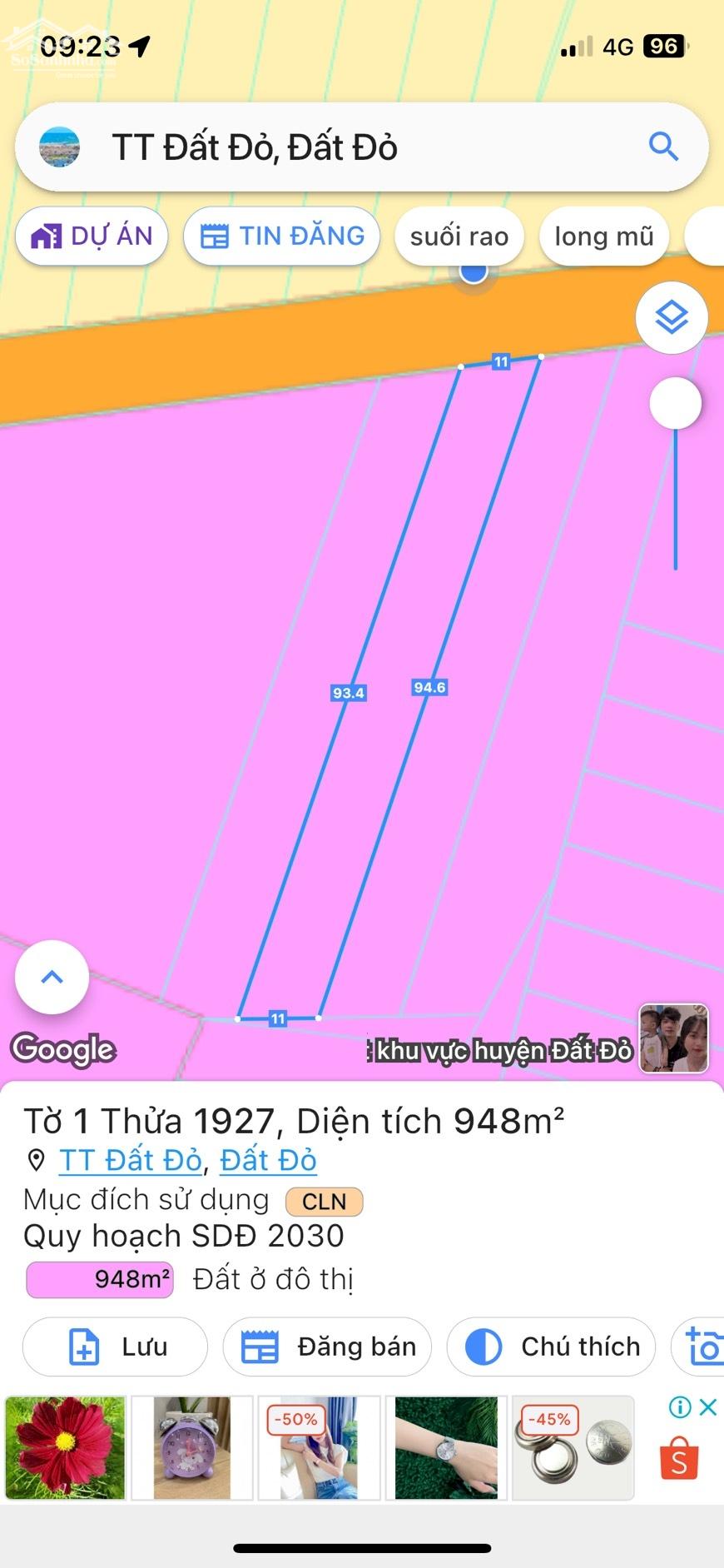Save this land plot with Lưu
Screen dimensions: 724x1568
click(x=115, y=1346)
